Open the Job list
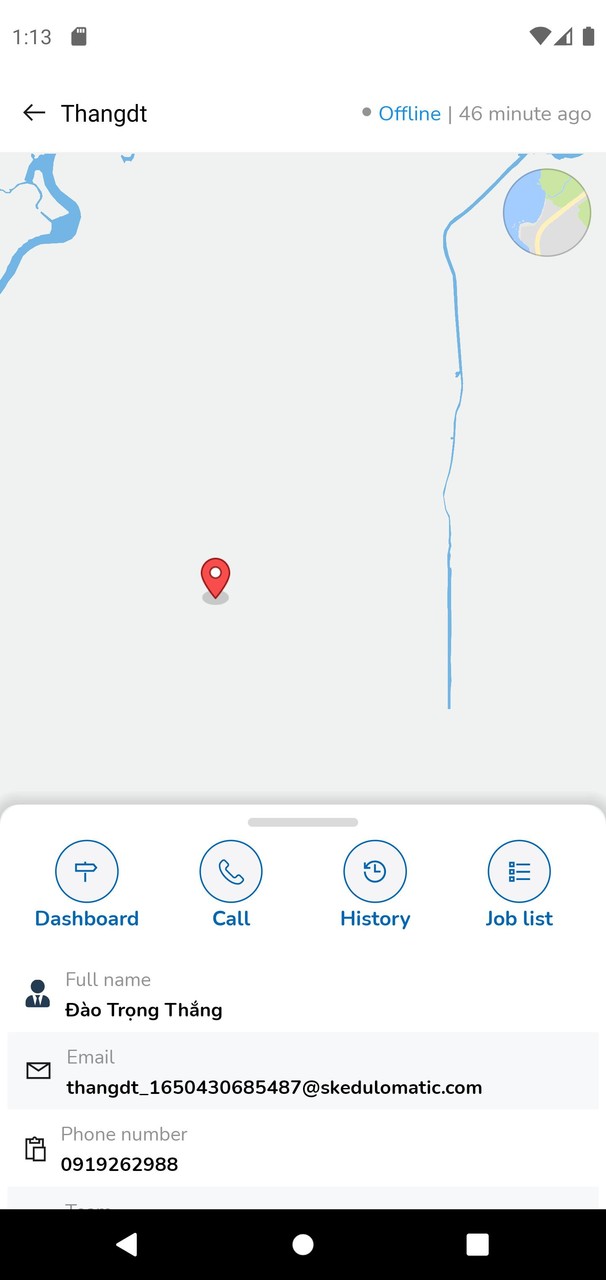 [x=519, y=872]
